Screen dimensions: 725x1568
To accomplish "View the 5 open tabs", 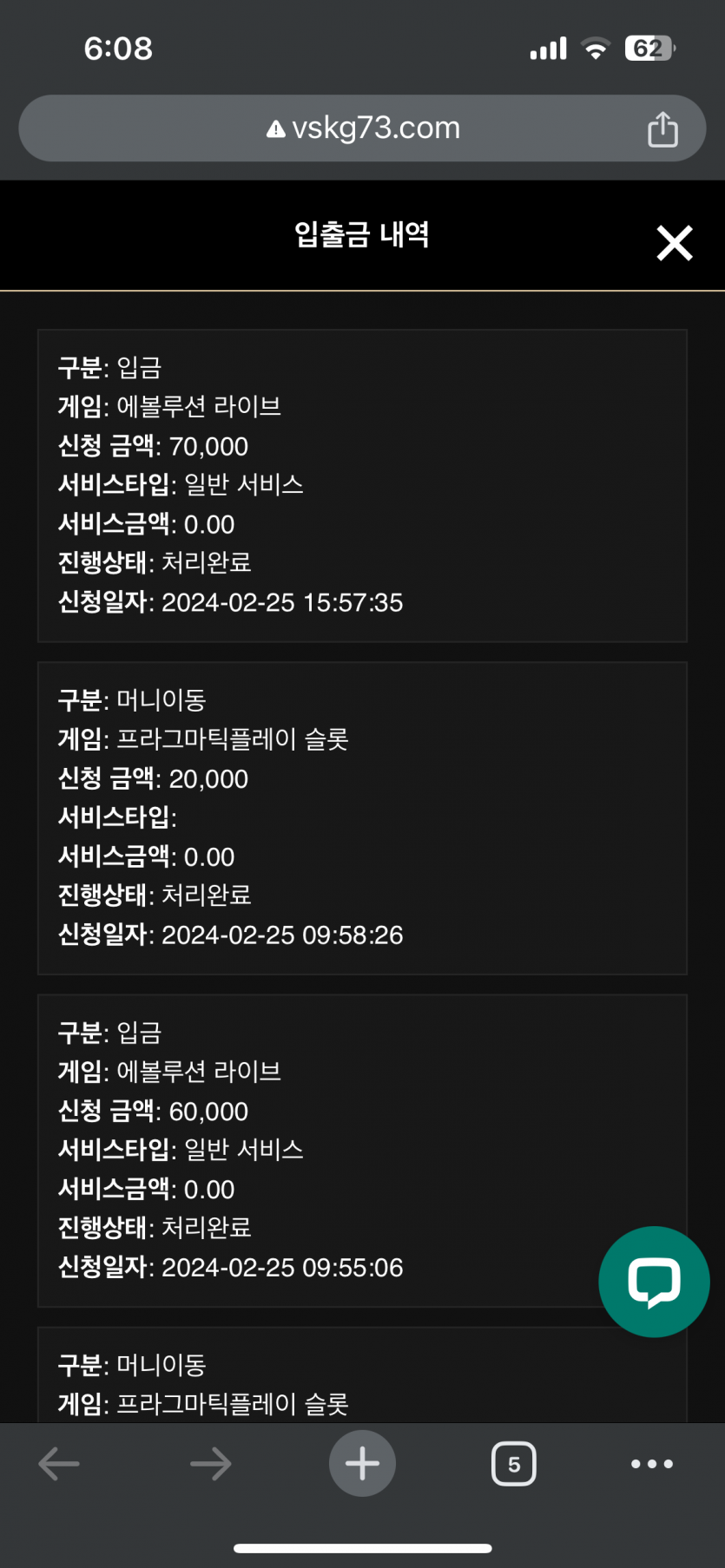I will coord(514,1464).
